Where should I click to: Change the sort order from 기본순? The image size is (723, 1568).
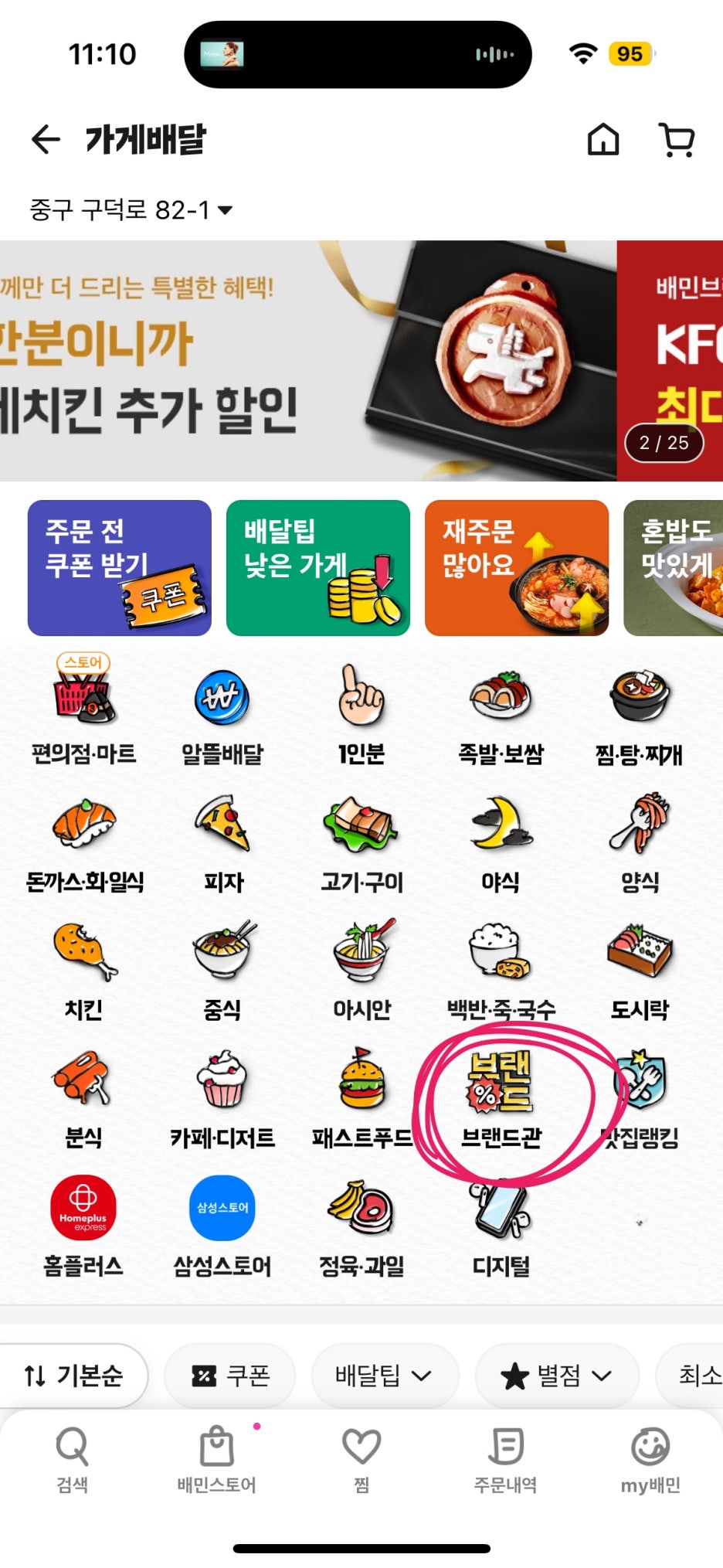pyautogui.click(x=73, y=1375)
